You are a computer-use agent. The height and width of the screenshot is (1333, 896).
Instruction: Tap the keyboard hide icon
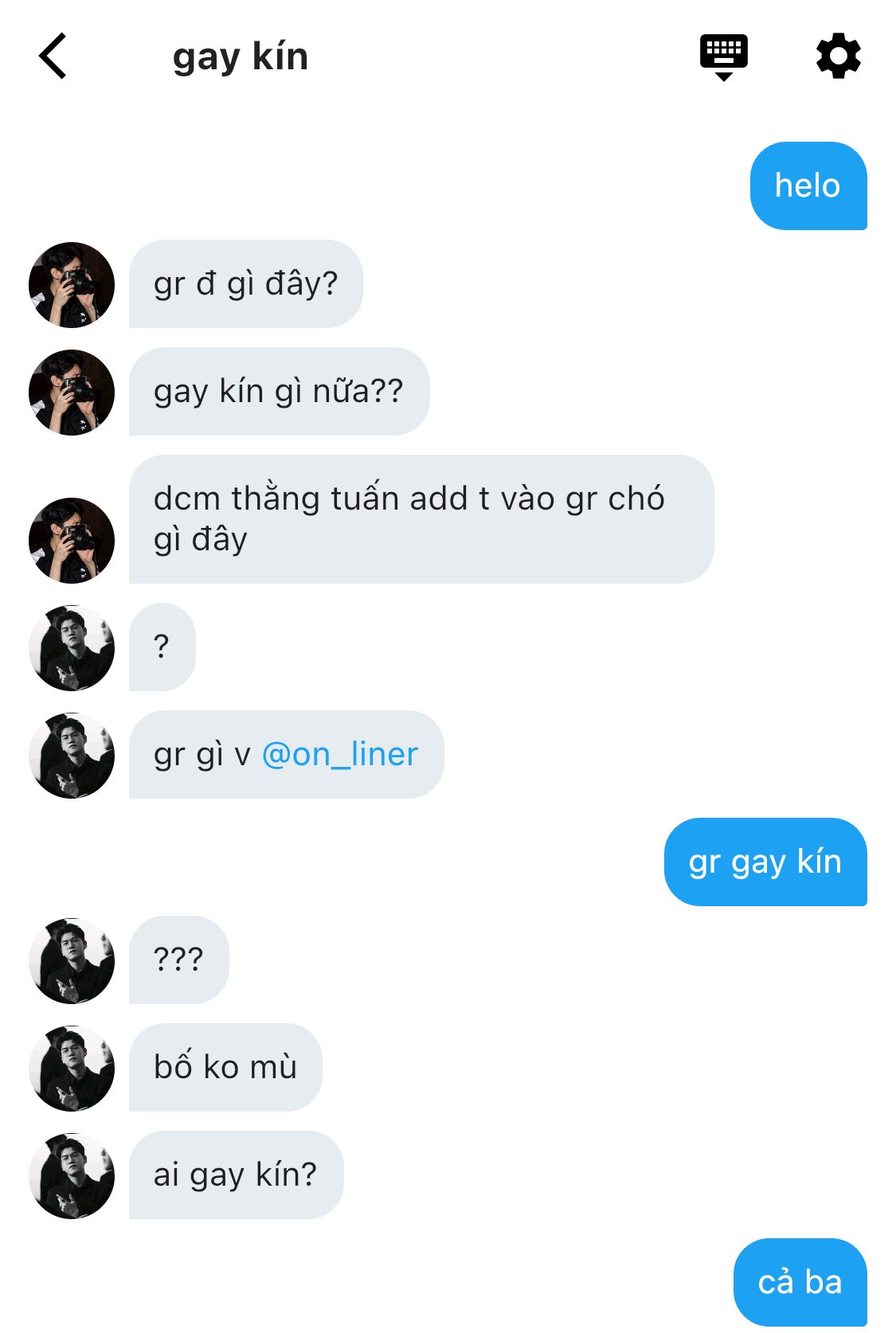(x=723, y=57)
